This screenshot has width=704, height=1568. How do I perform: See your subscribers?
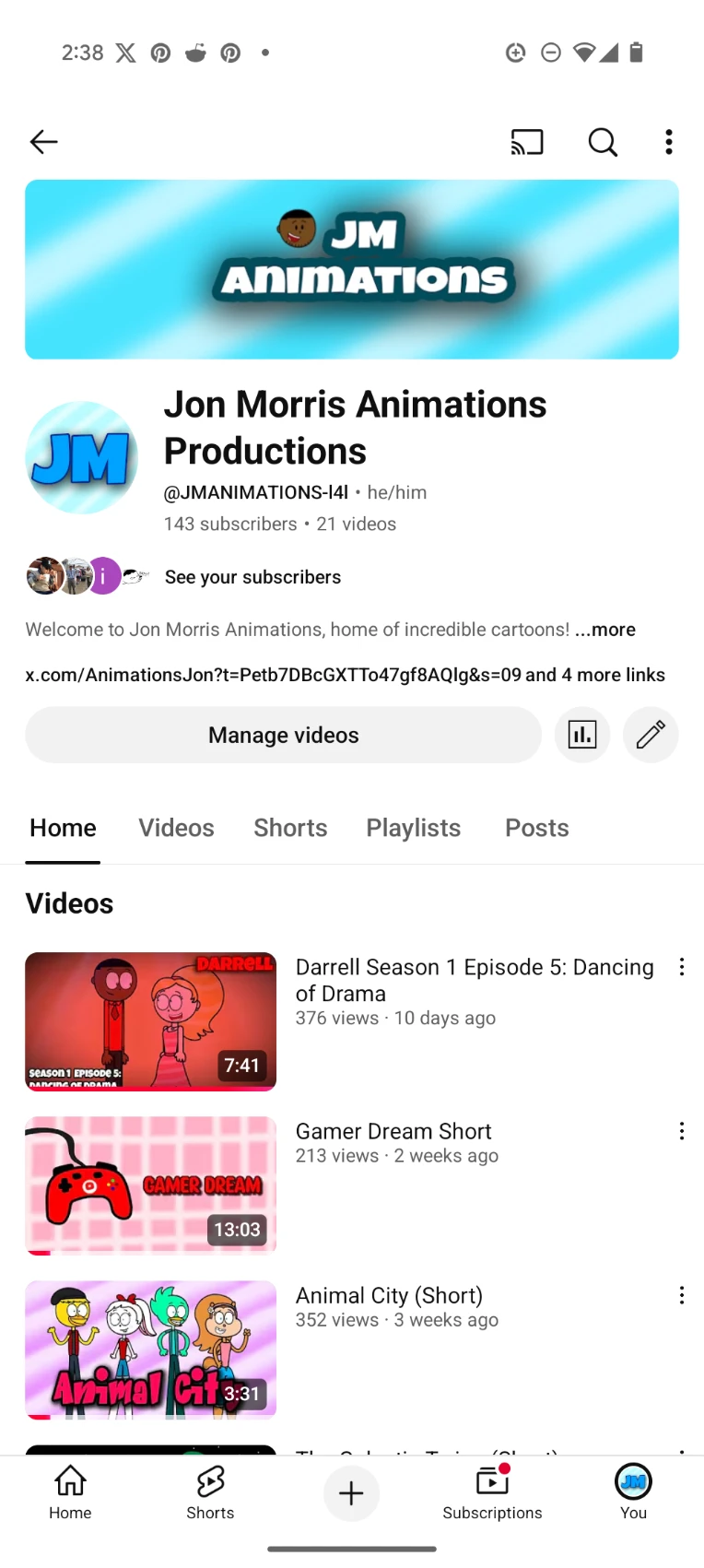pyautogui.click(x=252, y=577)
